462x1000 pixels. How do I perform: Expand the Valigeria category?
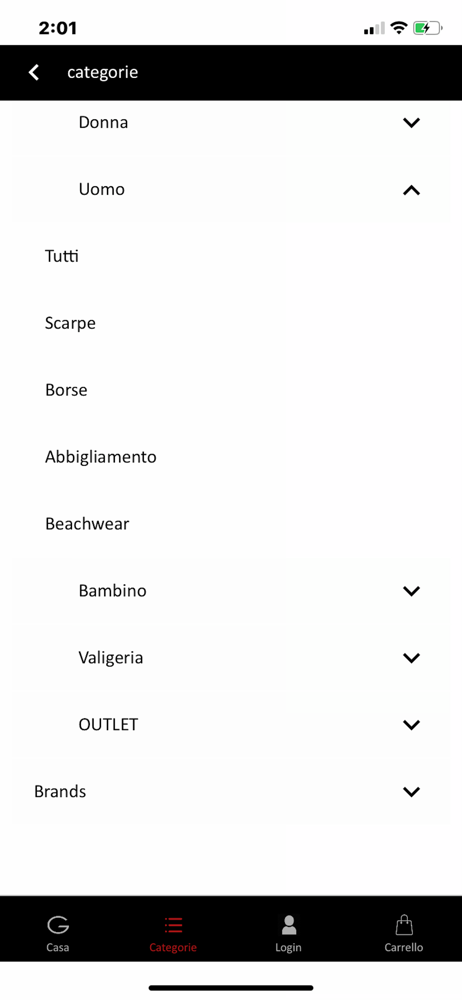(231, 658)
